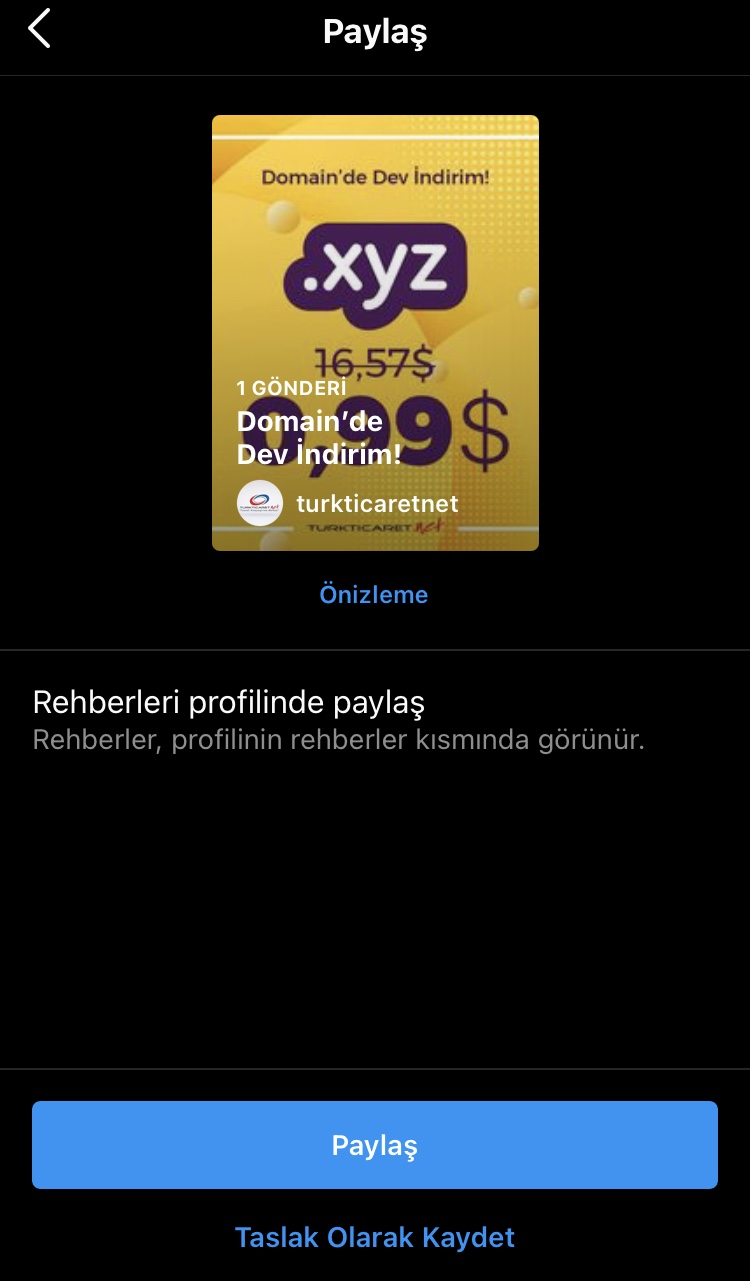Open the Domain'de Dev İndirim guide cover
750x1281 pixels.
coord(375,333)
